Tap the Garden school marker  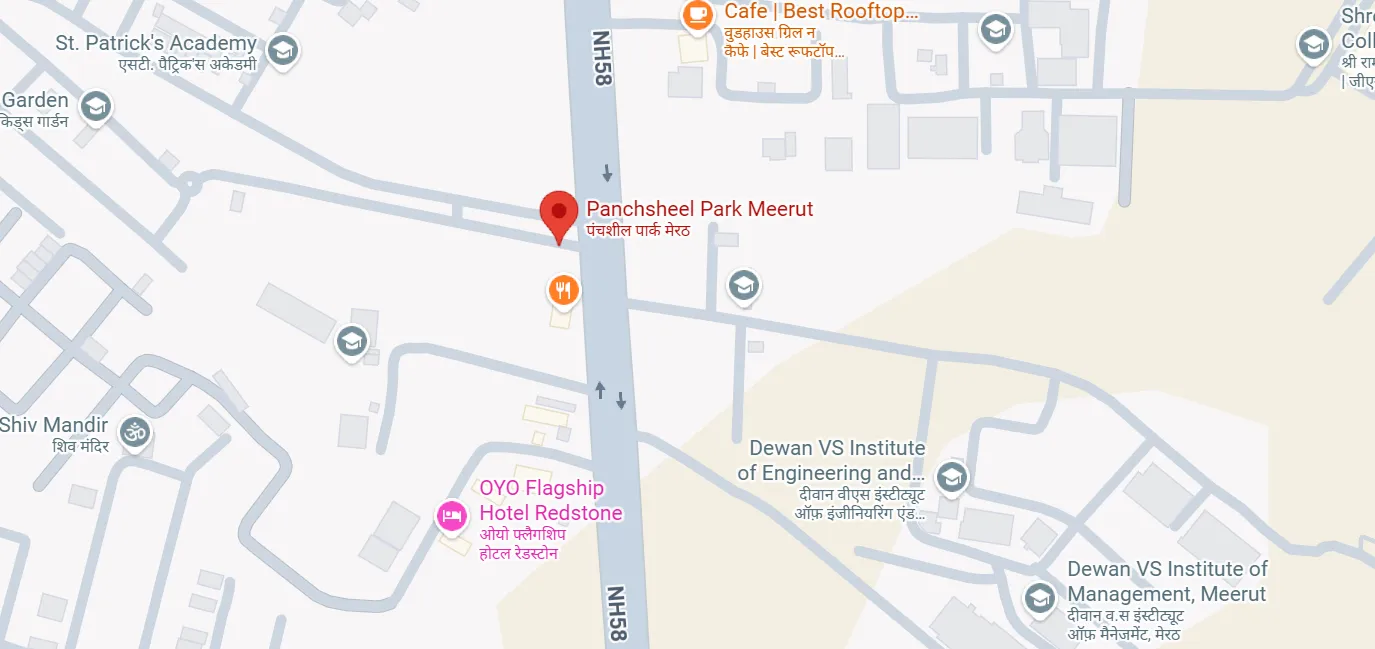pos(96,106)
